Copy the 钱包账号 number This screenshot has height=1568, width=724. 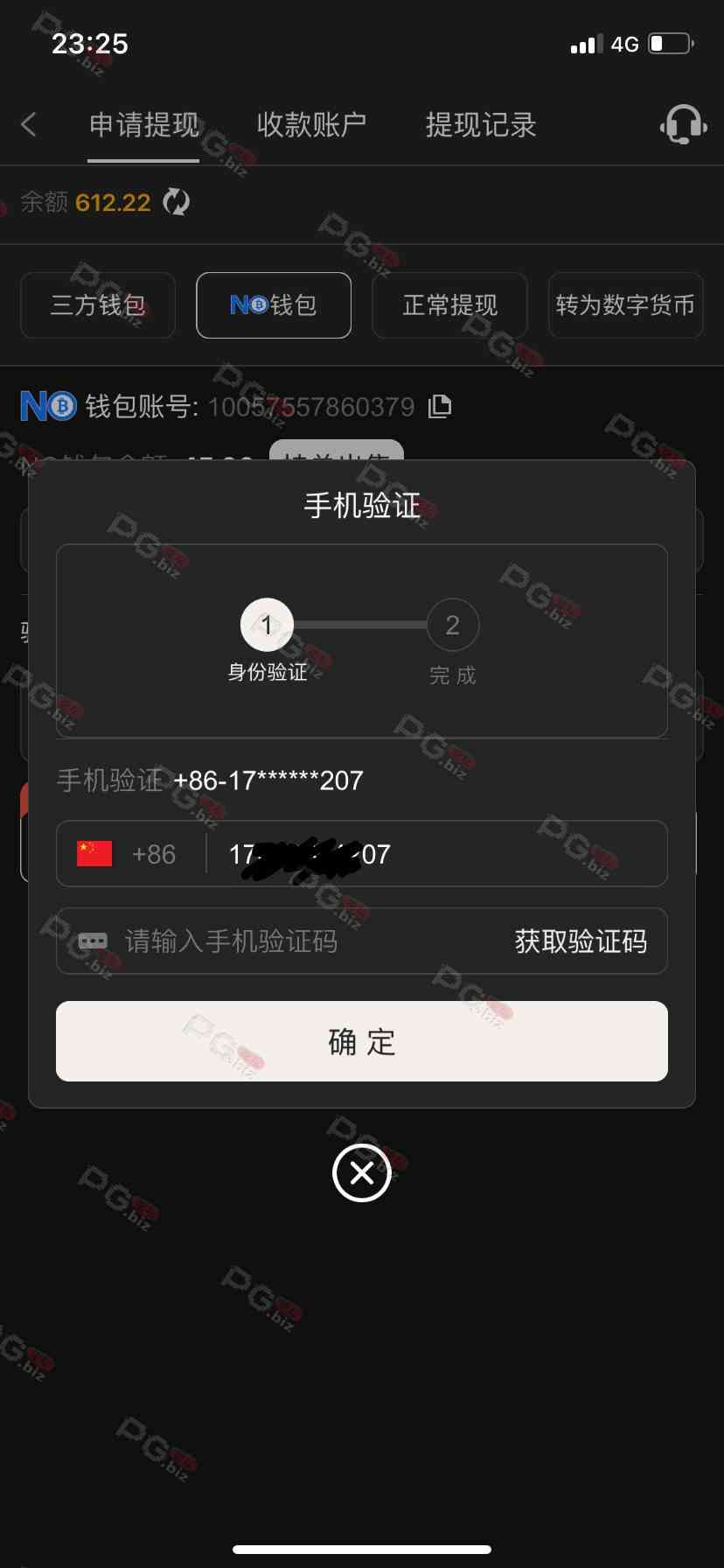pyautogui.click(x=440, y=406)
